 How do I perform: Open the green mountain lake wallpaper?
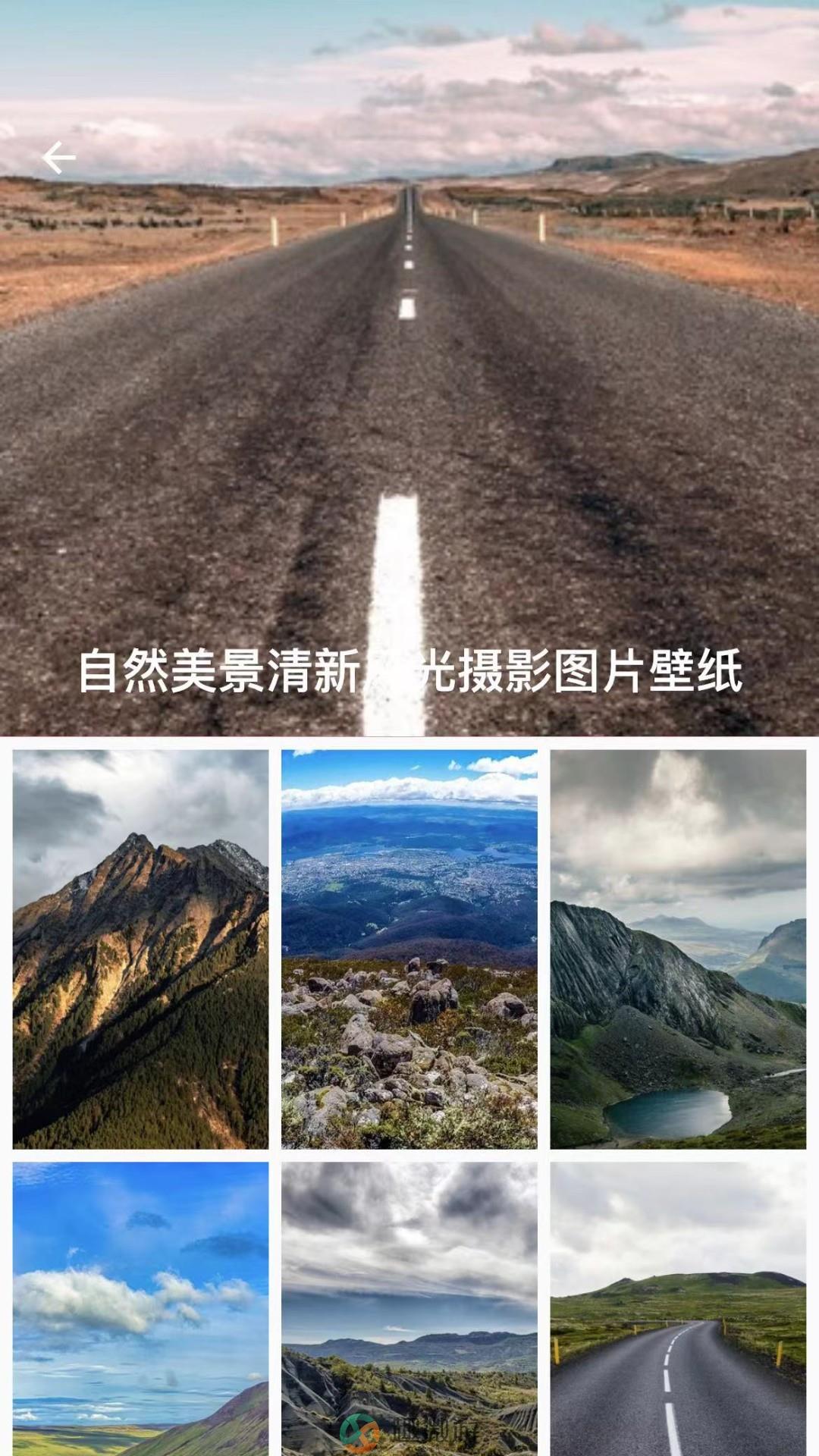click(678, 949)
